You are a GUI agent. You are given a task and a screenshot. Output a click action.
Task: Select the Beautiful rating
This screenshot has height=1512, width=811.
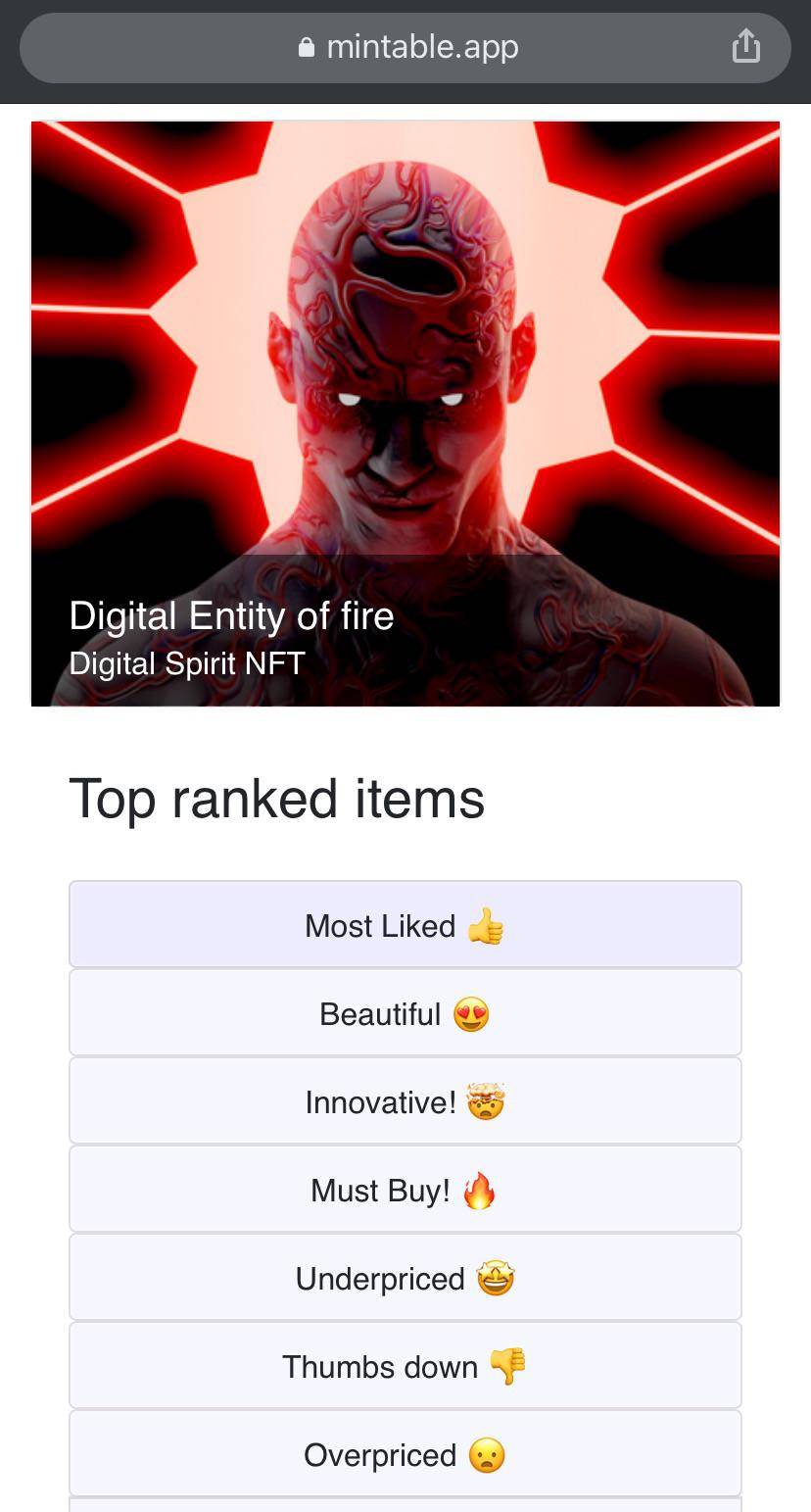click(x=405, y=1013)
